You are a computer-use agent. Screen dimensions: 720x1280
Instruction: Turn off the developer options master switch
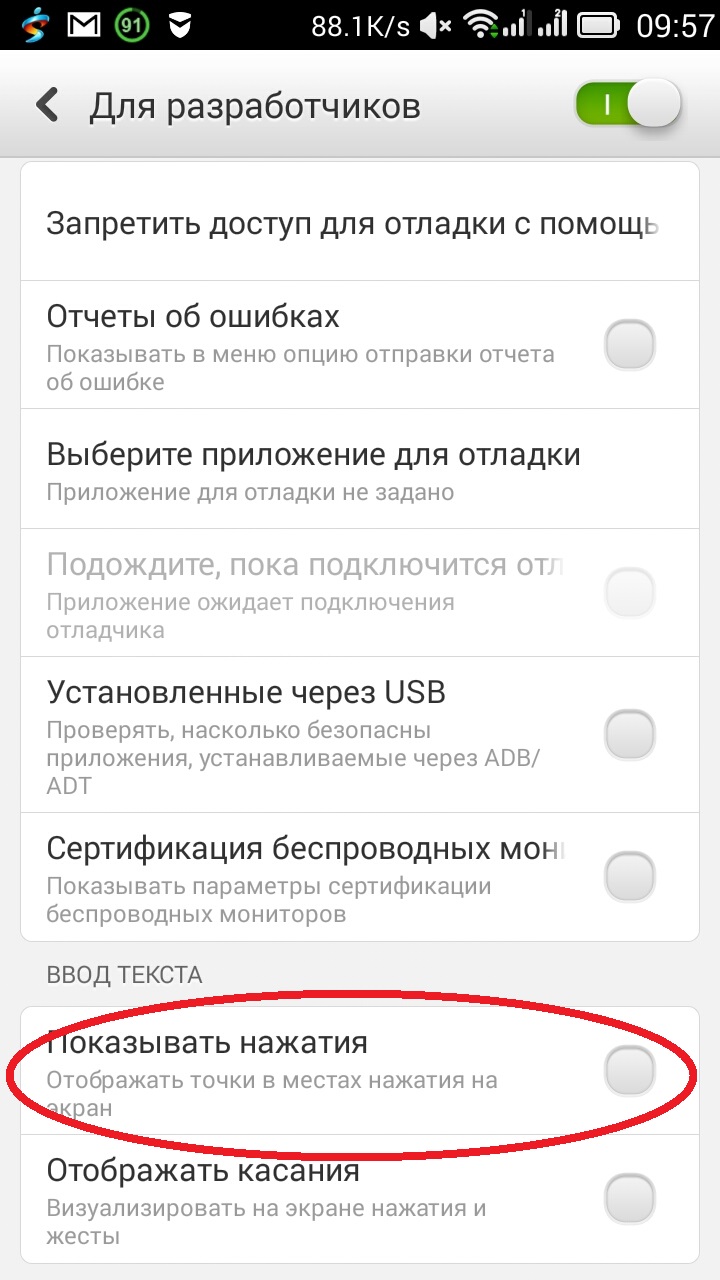tap(627, 104)
